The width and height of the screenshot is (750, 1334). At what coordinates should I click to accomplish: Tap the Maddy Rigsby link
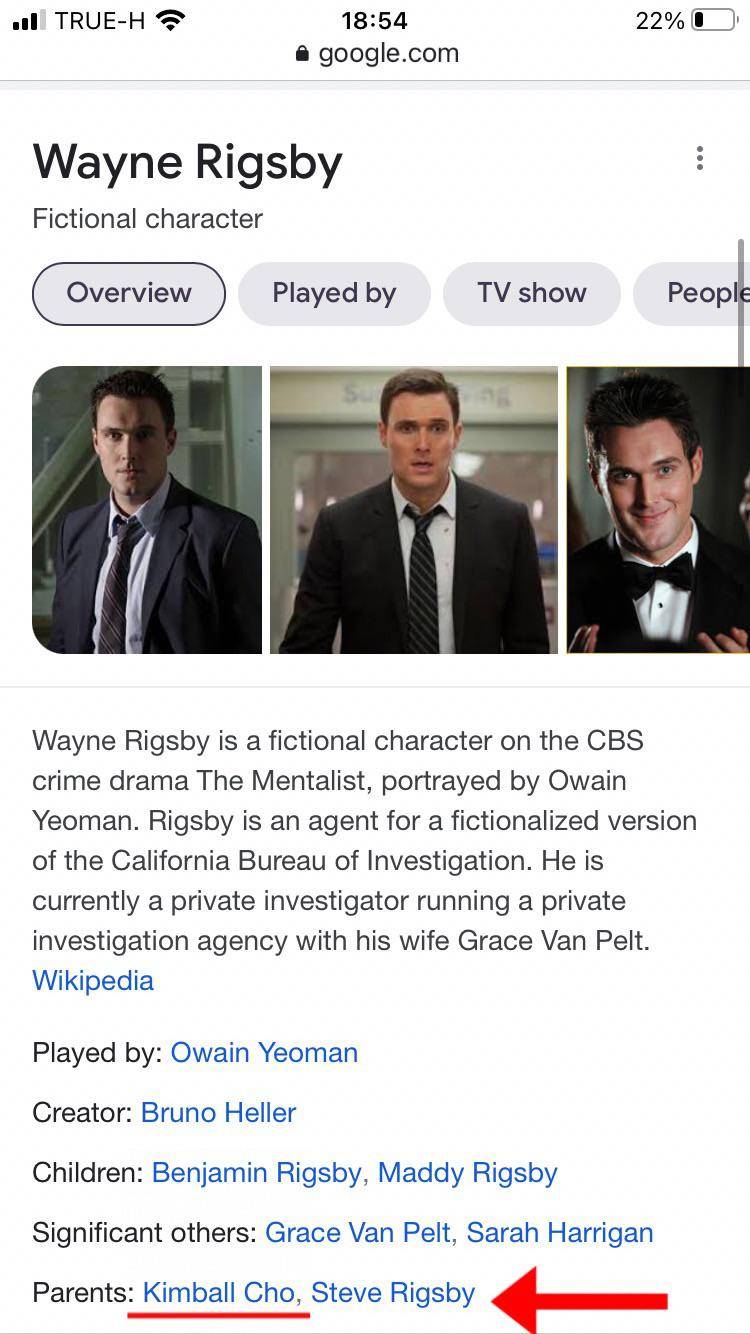(x=467, y=1172)
